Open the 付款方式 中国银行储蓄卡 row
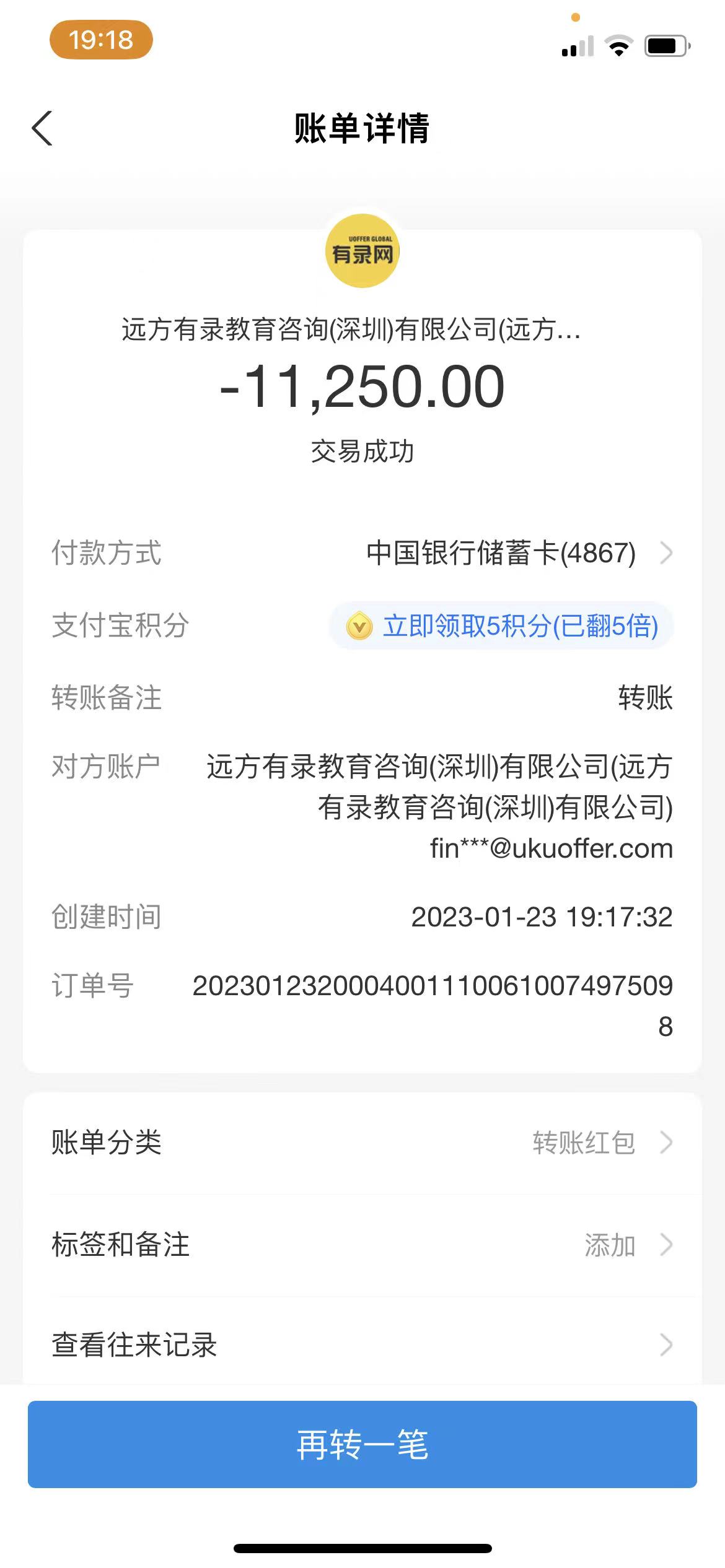This screenshot has height=1568, width=725. coord(501,553)
